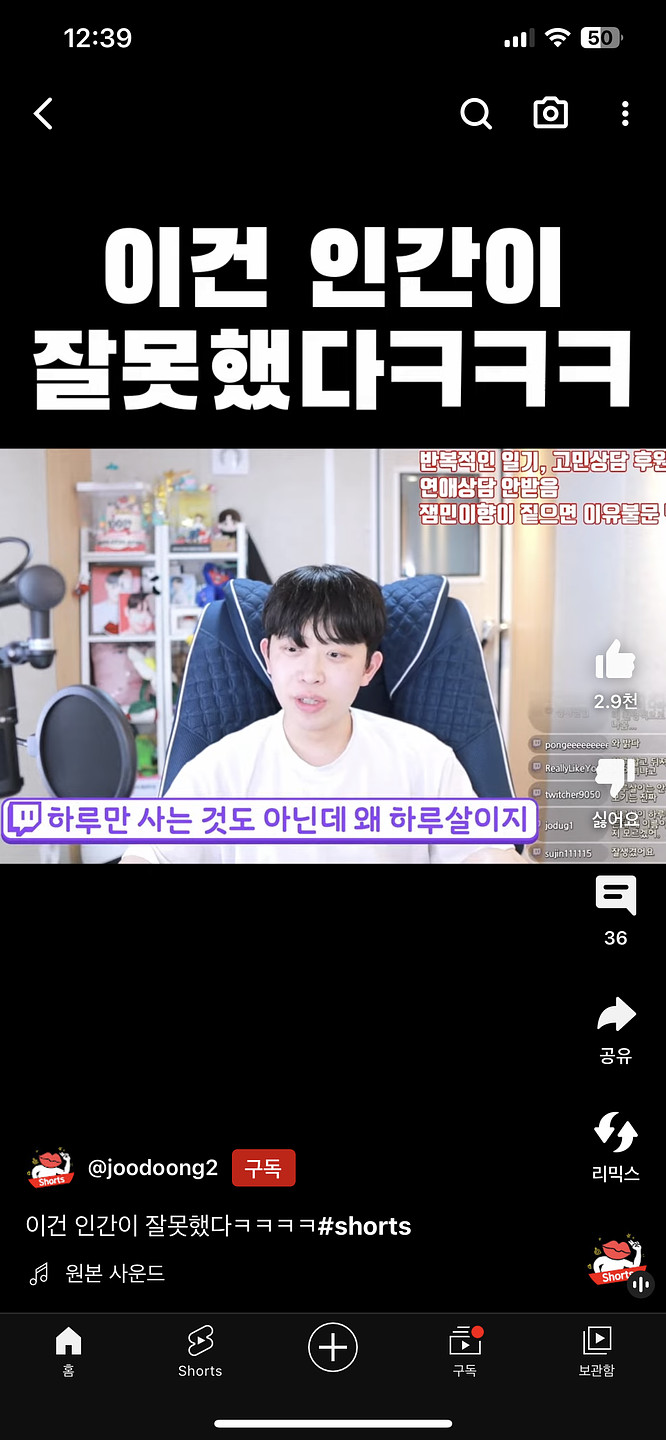Switch to the Shorts tab
666x1440 pixels.
[200, 1352]
